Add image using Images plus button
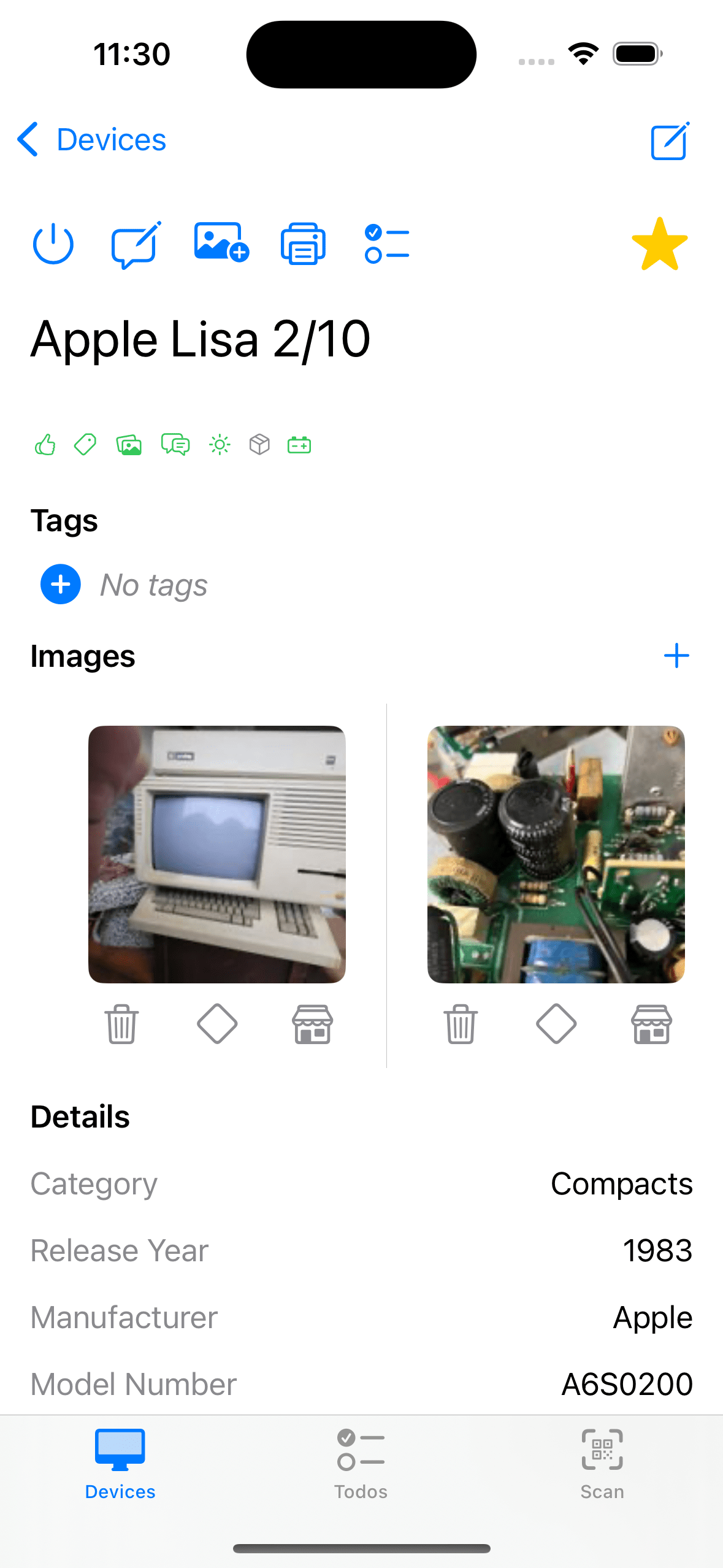Screen dimensions: 723x1568 click(x=676, y=656)
